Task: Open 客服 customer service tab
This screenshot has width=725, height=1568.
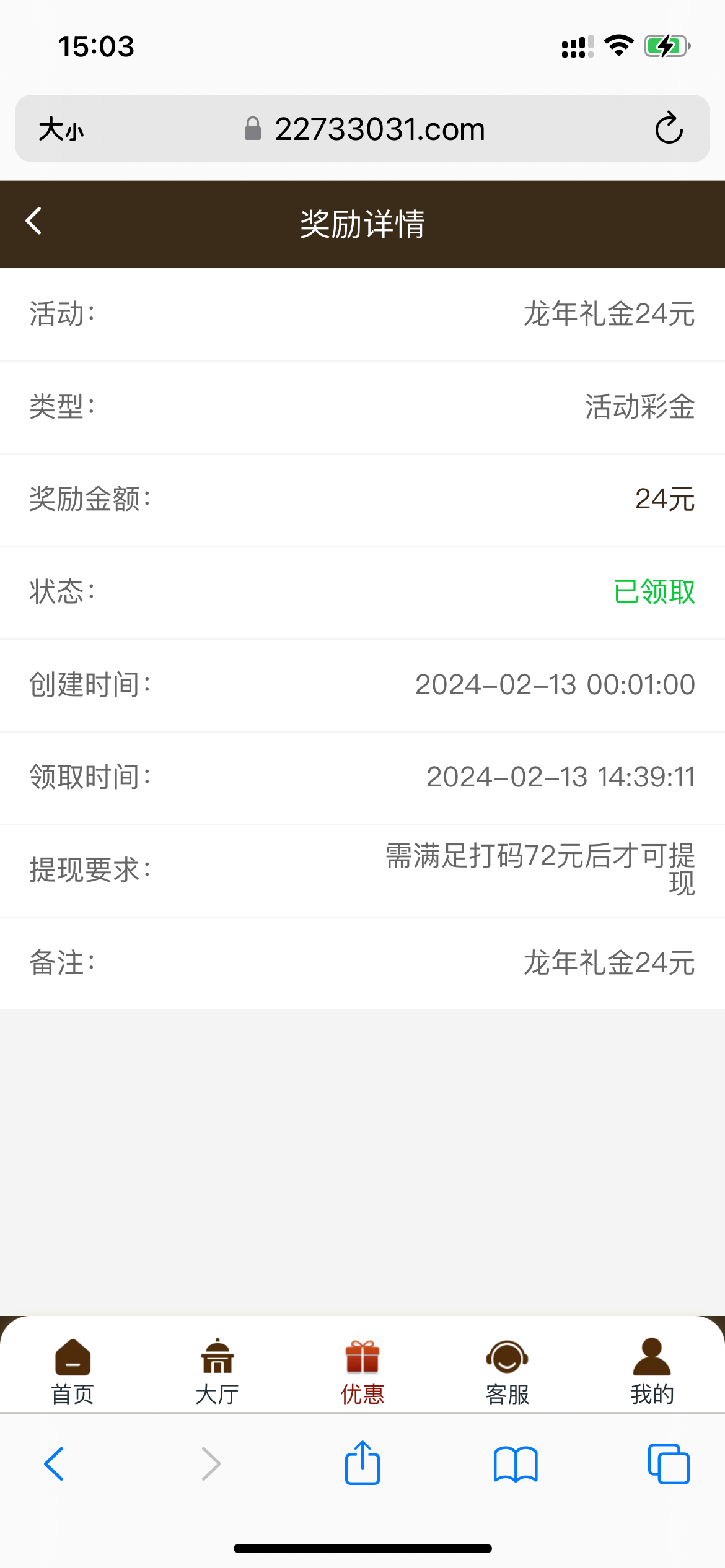Action: click(507, 1371)
